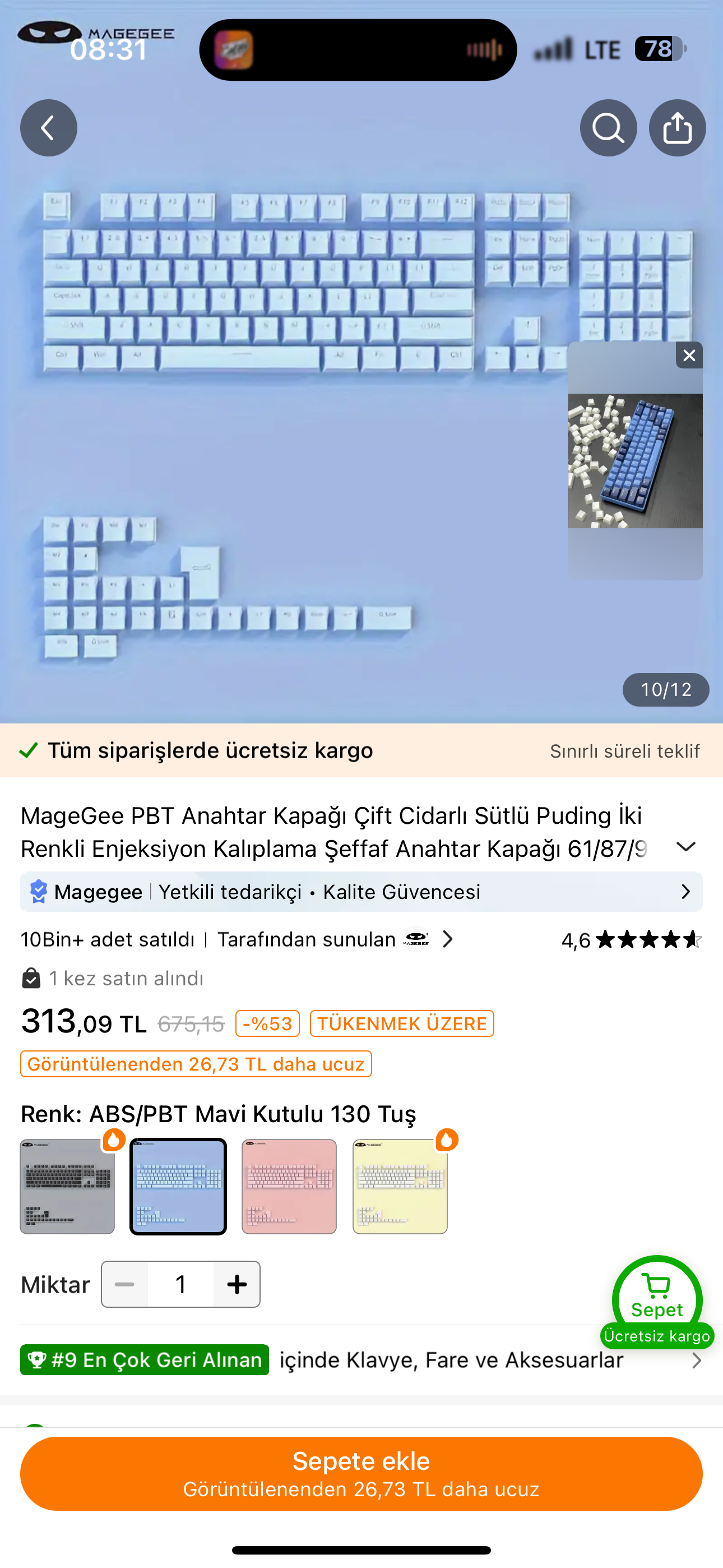Open the #9 En Çok Geri Alınan ranking
Screen dimensions: 723x1568
[x=361, y=1360]
